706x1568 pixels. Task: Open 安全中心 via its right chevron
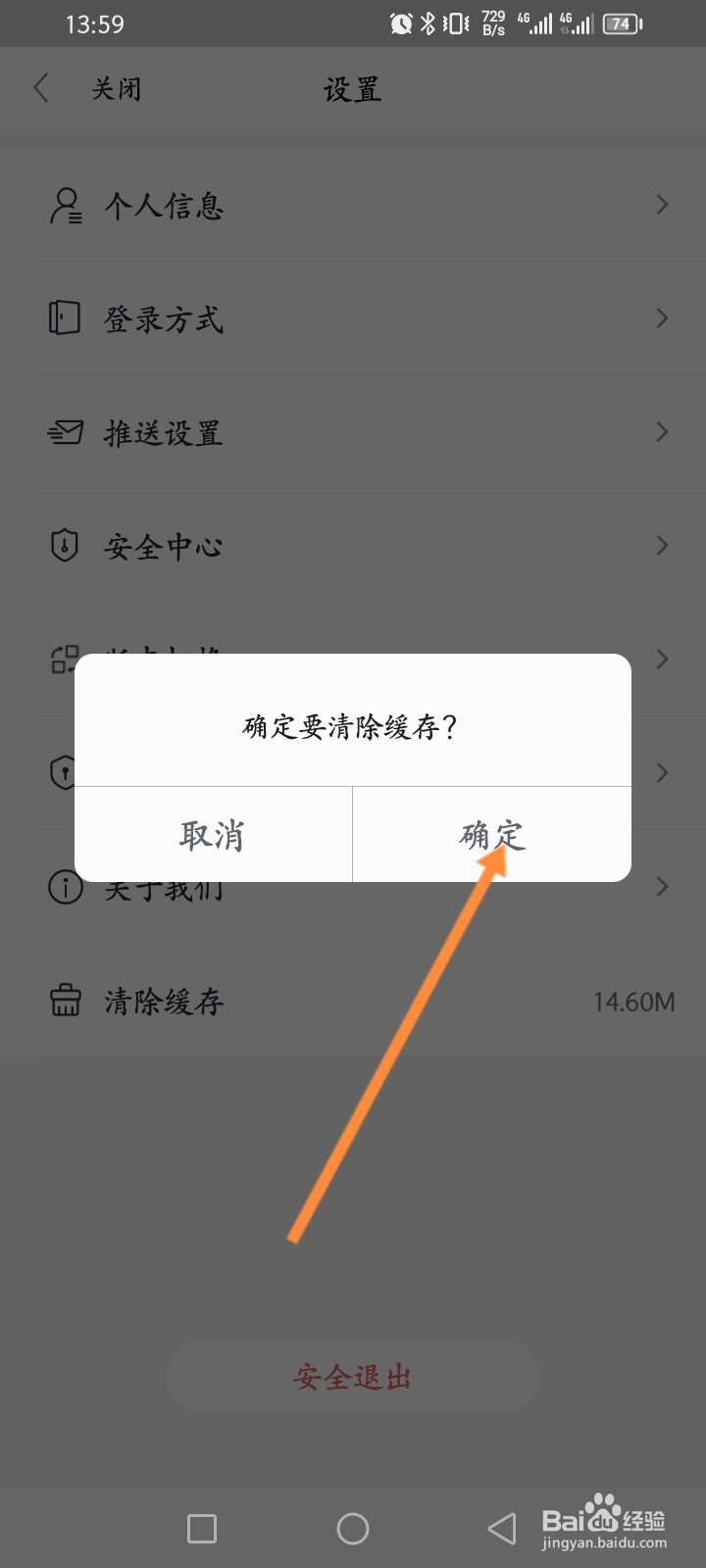point(663,546)
